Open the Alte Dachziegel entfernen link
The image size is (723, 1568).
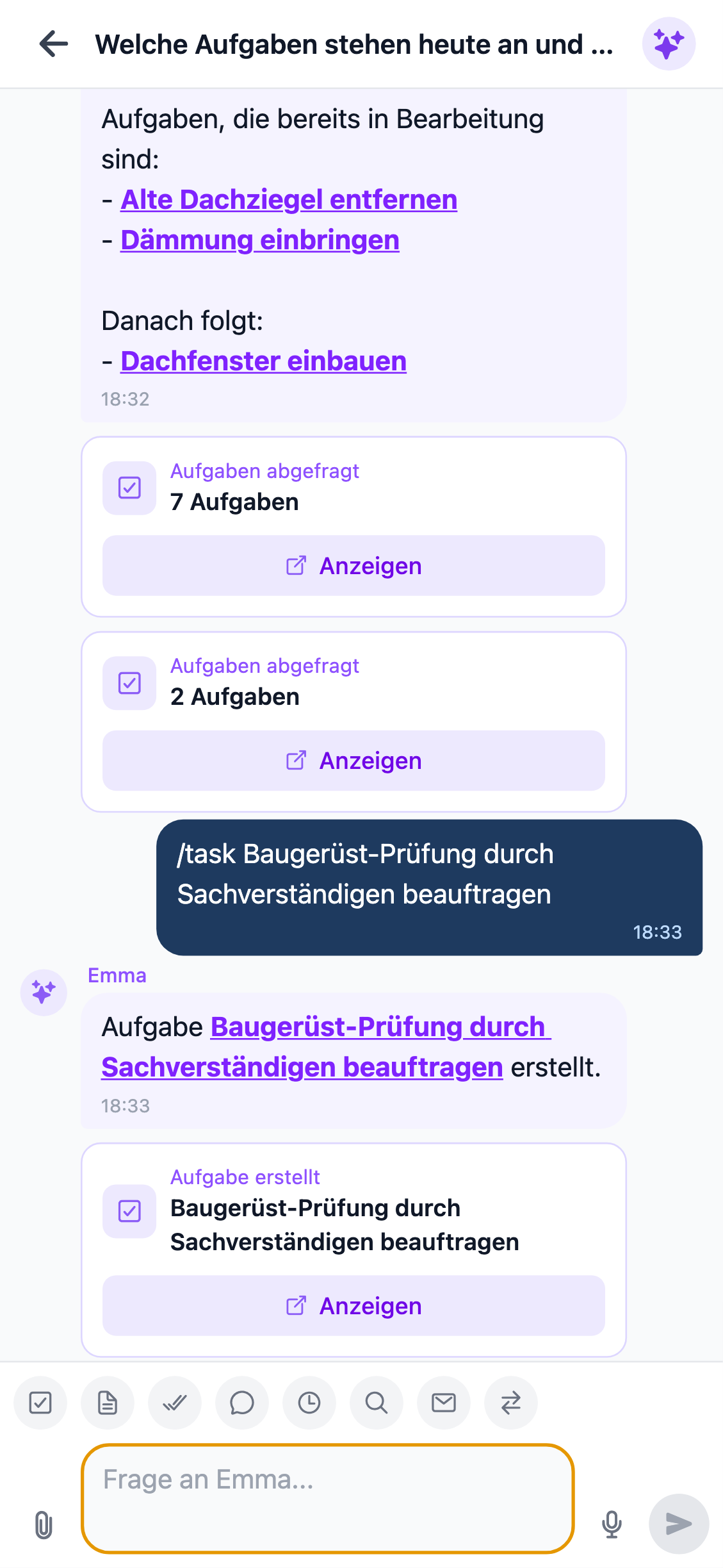289,200
